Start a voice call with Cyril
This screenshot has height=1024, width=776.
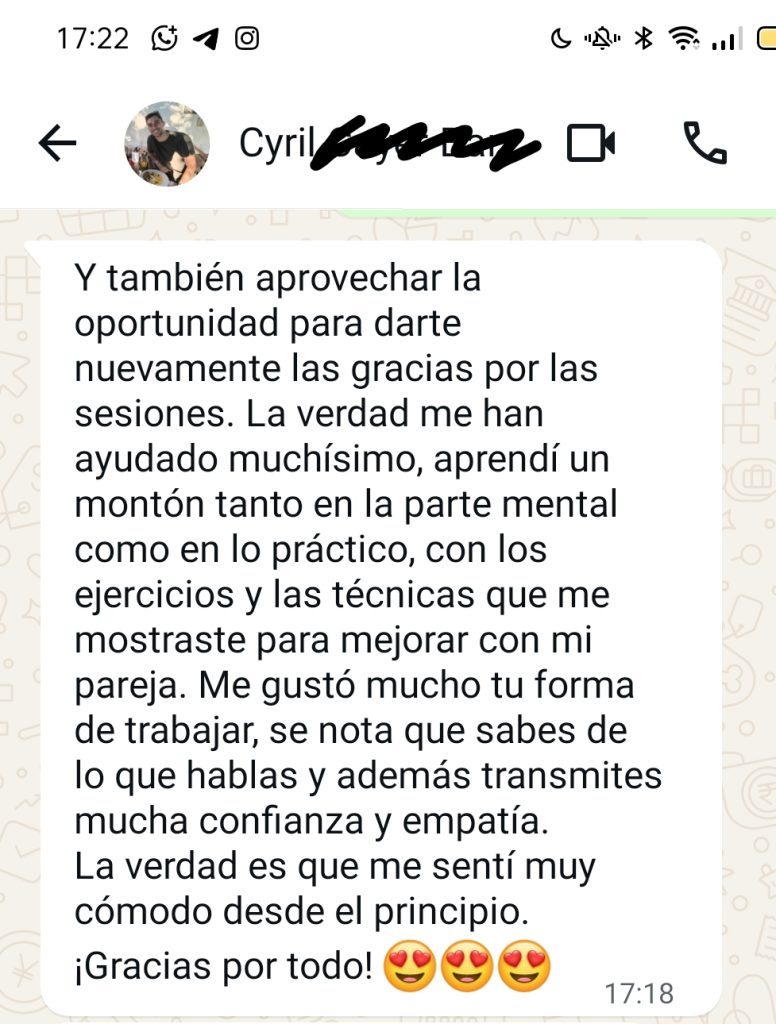click(705, 144)
